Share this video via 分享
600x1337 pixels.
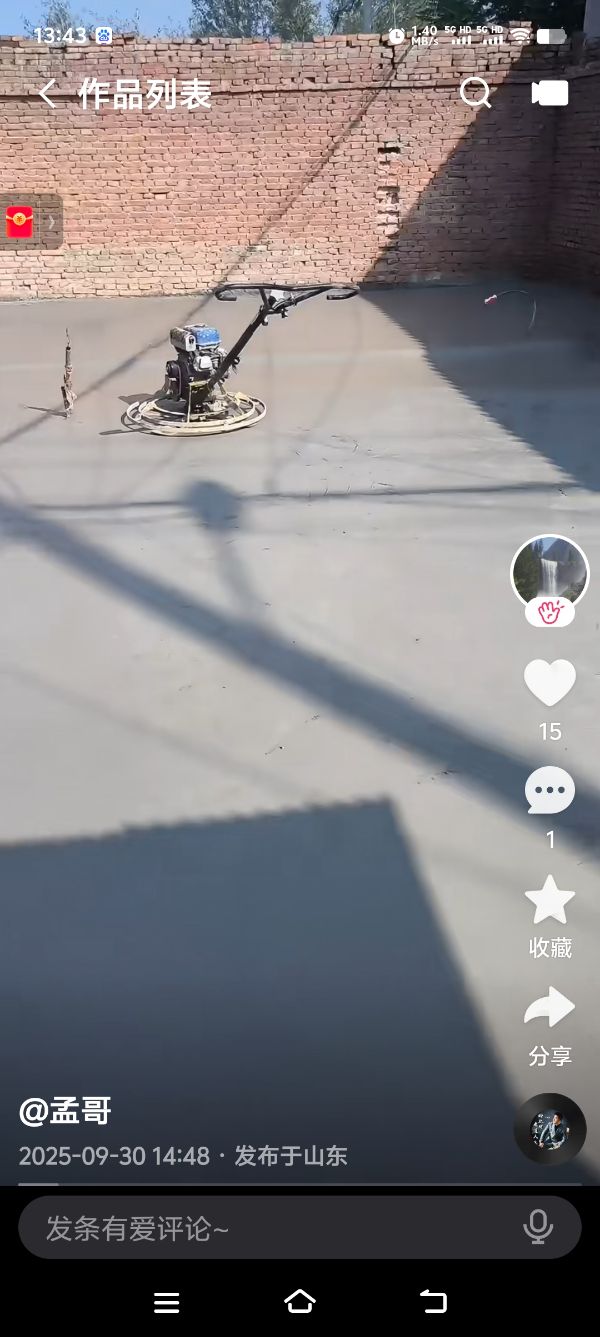pyautogui.click(x=549, y=1008)
